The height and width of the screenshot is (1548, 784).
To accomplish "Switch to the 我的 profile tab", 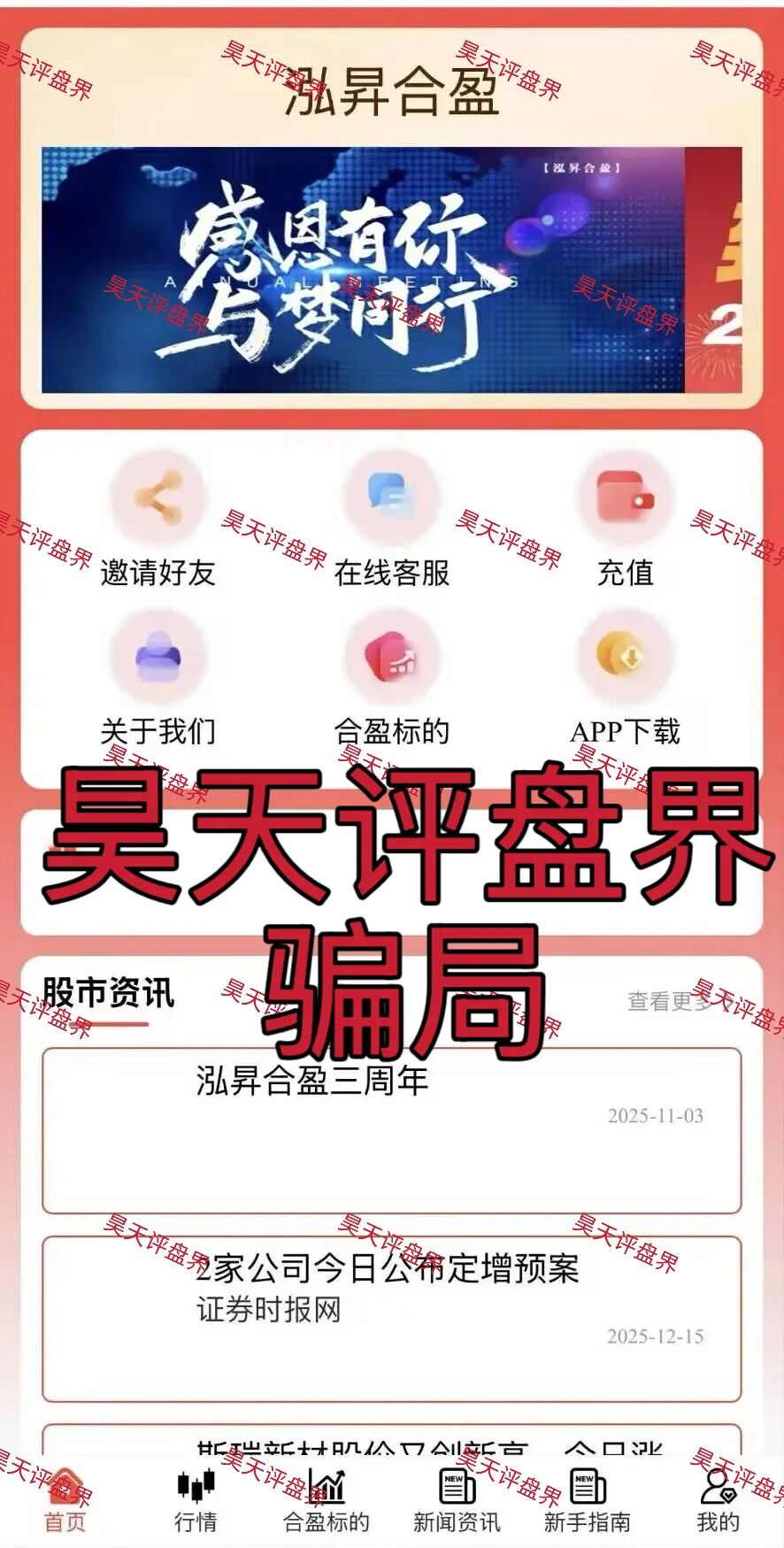I will tap(718, 1500).
